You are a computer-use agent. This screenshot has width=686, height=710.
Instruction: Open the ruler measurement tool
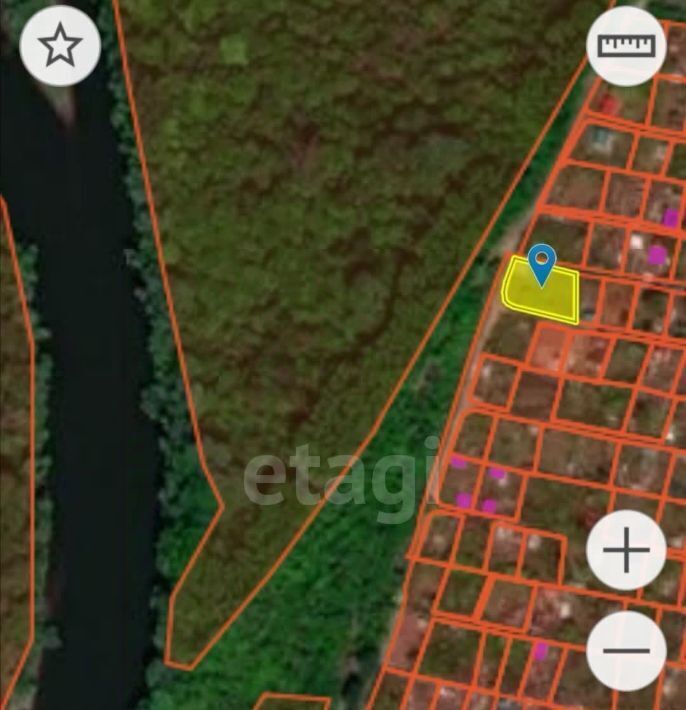point(625,45)
